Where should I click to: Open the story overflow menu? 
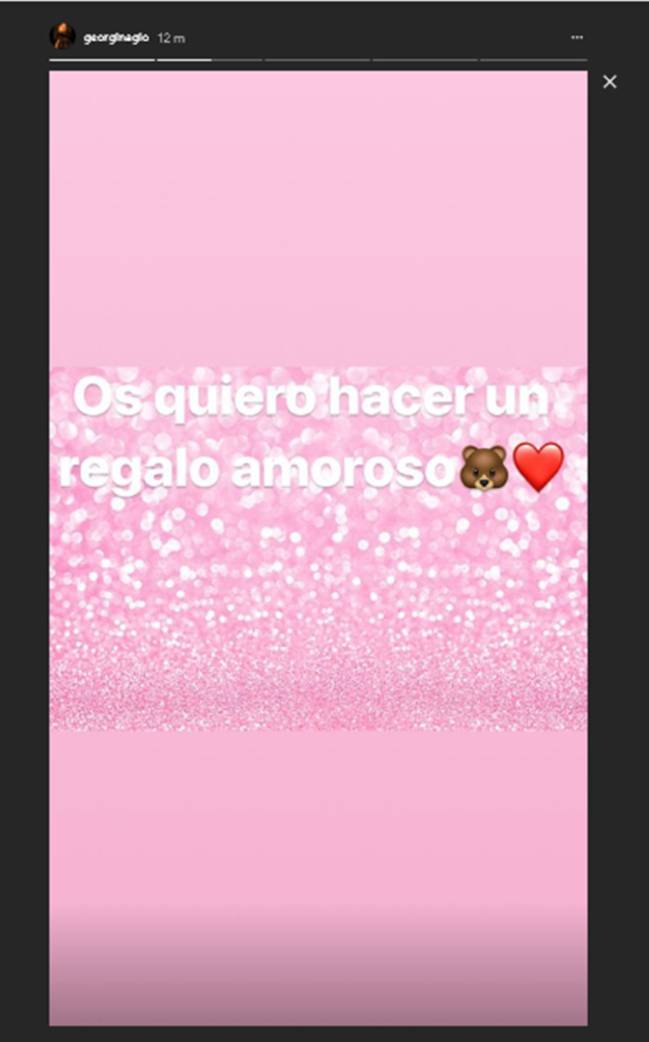[x=576, y=37]
